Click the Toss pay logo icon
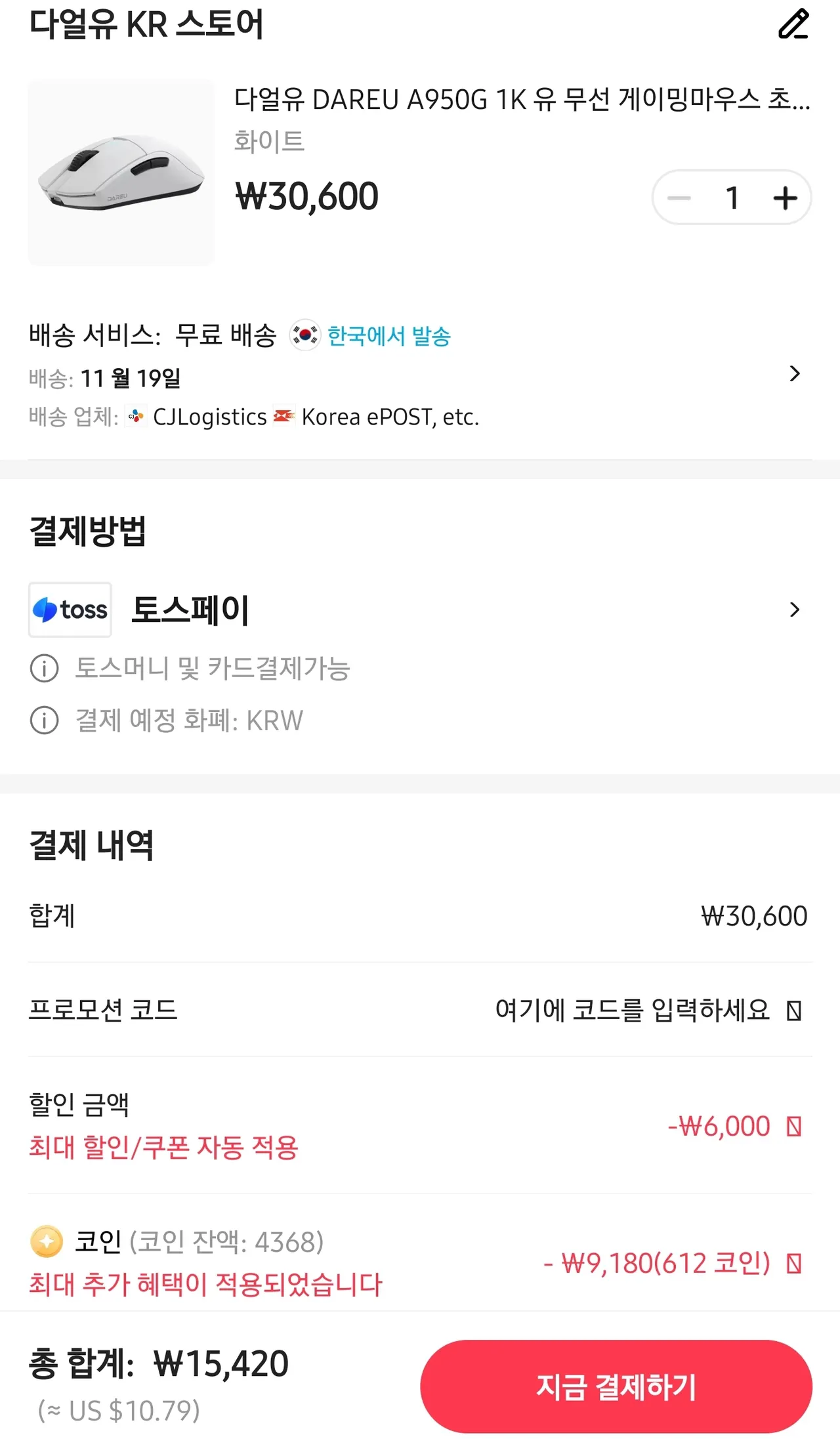The image size is (840, 1456). 70,610
